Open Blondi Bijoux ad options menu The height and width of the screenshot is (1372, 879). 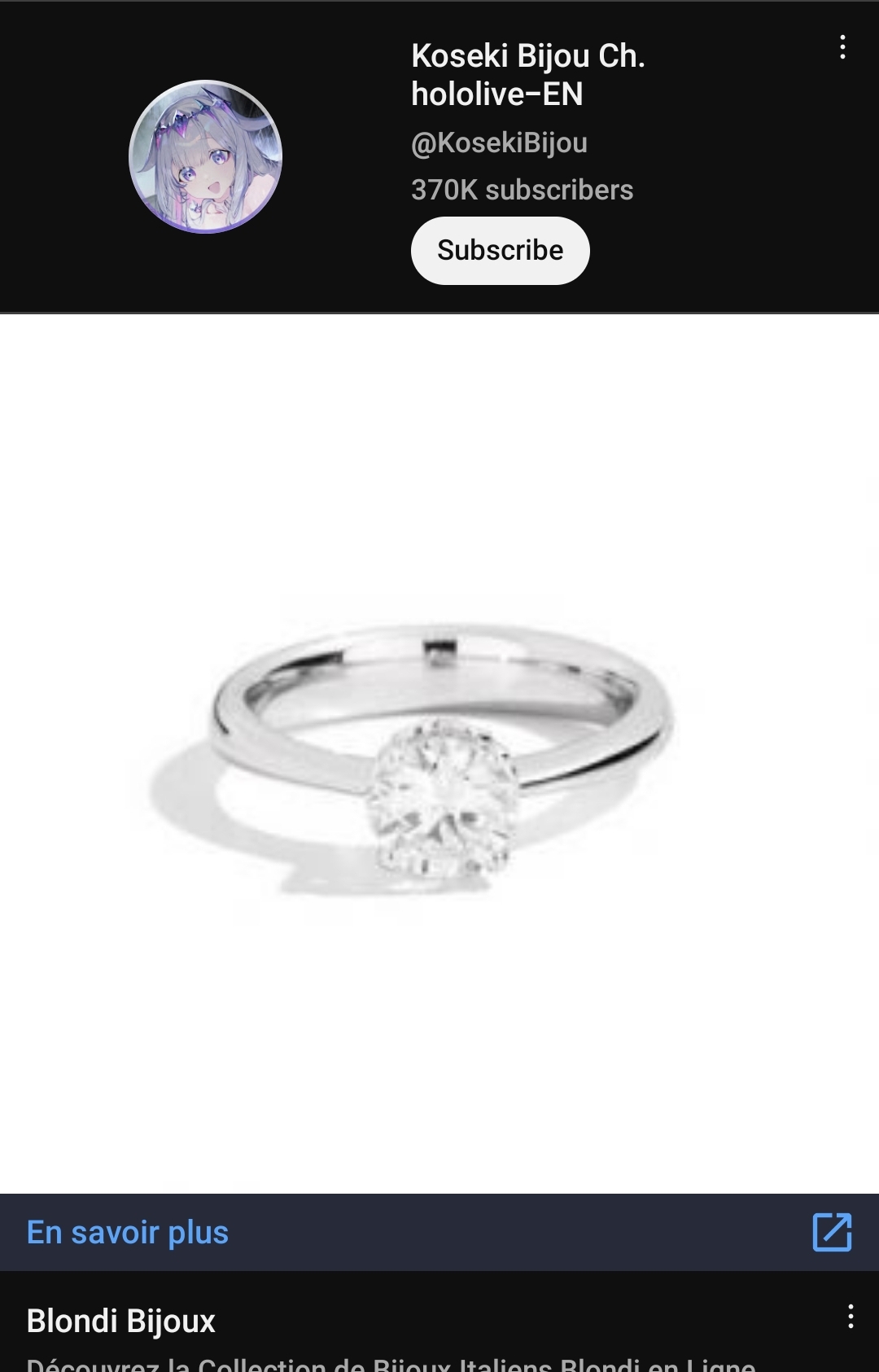click(850, 1317)
